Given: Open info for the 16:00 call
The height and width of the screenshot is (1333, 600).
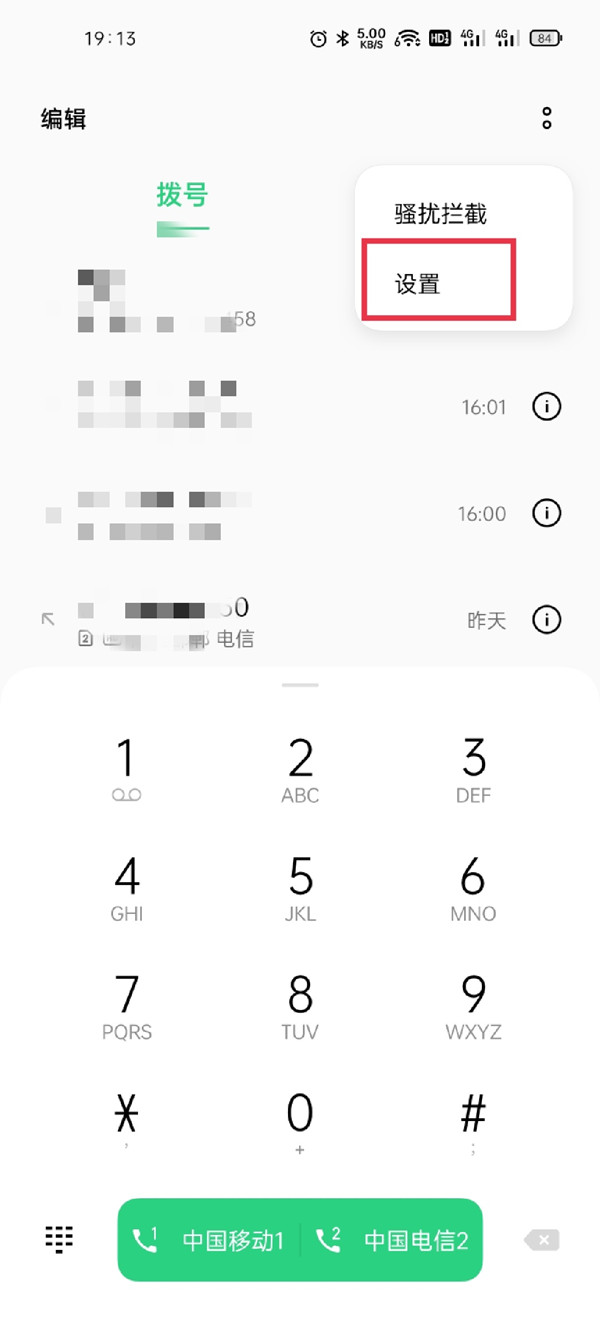Looking at the screenshot, I should (546, 513).
